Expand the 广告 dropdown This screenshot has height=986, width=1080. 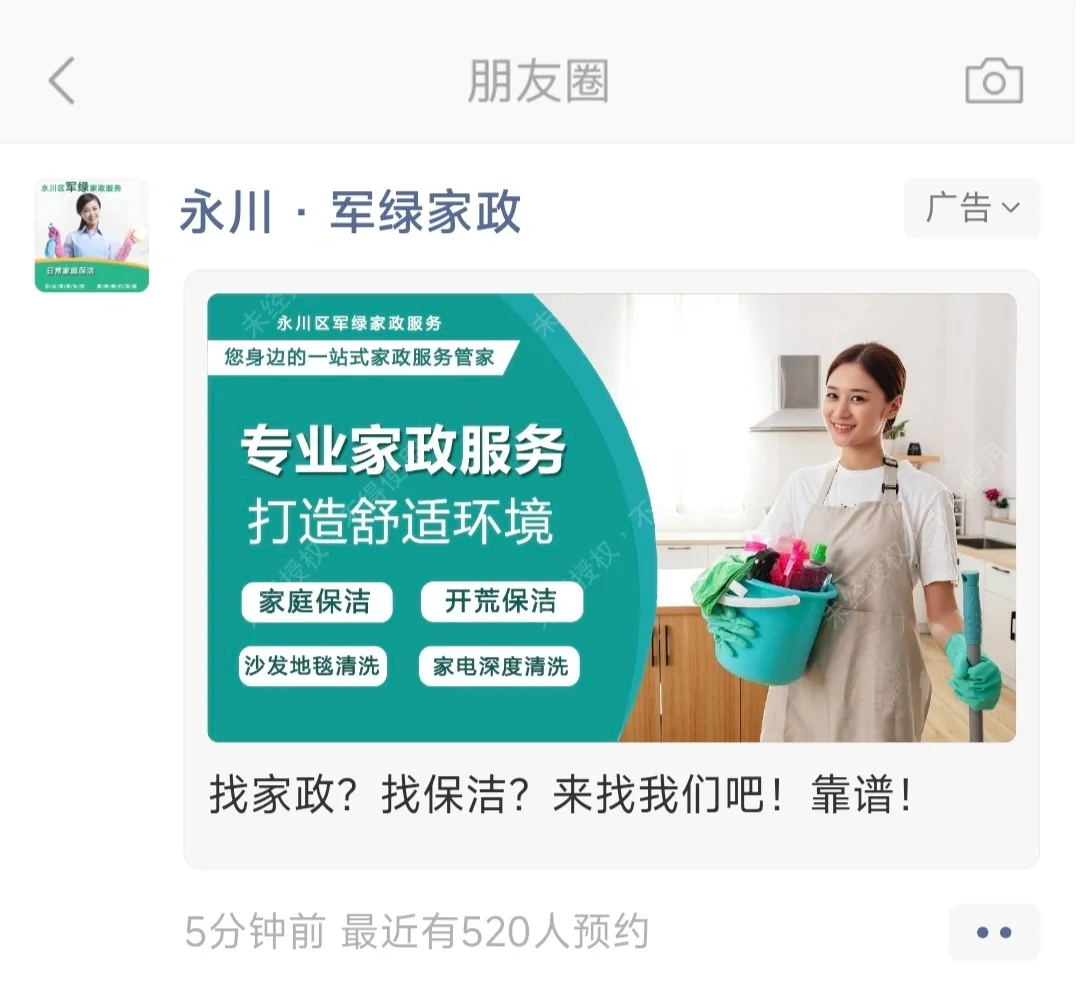[x=971, y=208]
